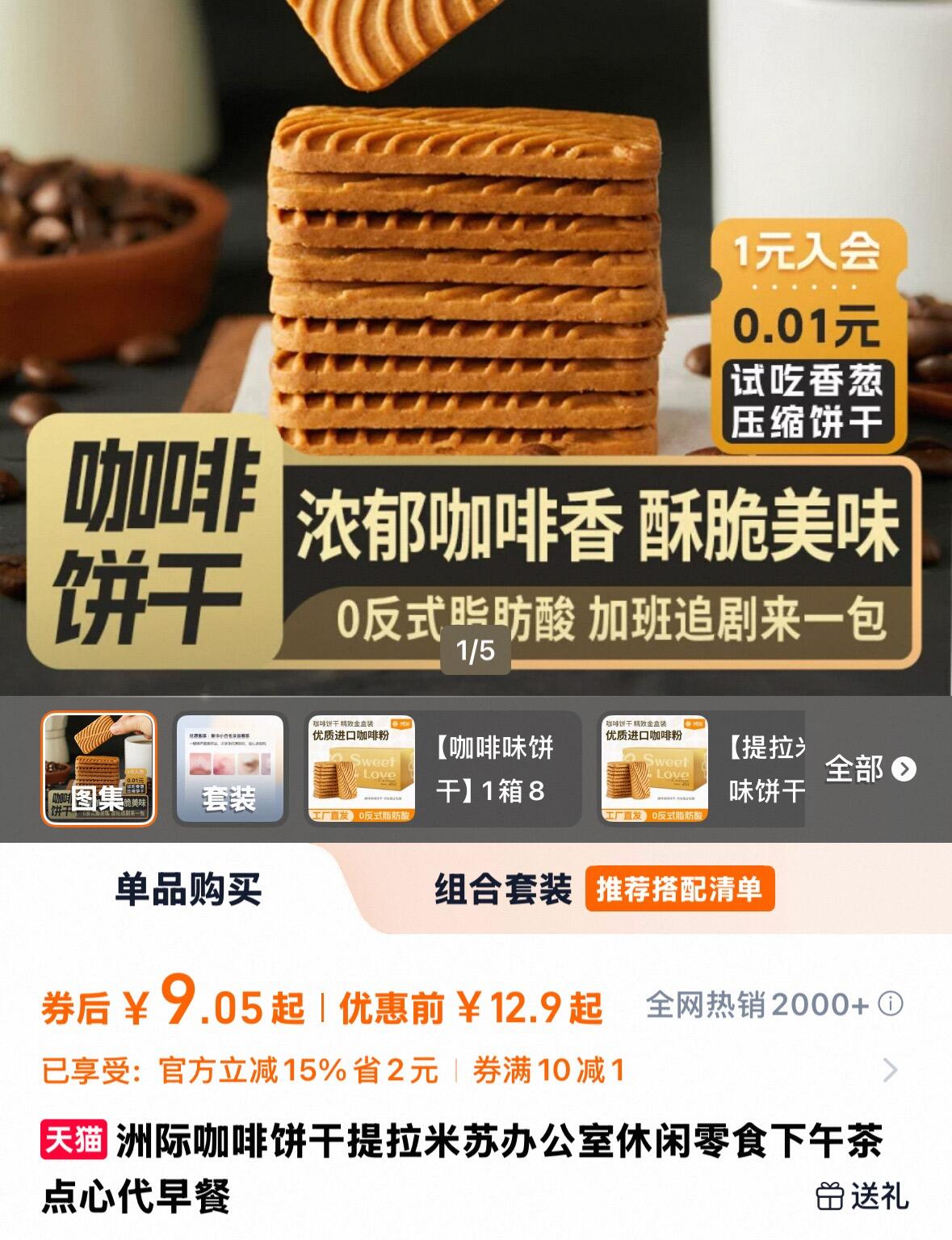Tap the 全网热销2000+ info icon
This screenshot has height=1240, width=952.
click(891, 1005)
